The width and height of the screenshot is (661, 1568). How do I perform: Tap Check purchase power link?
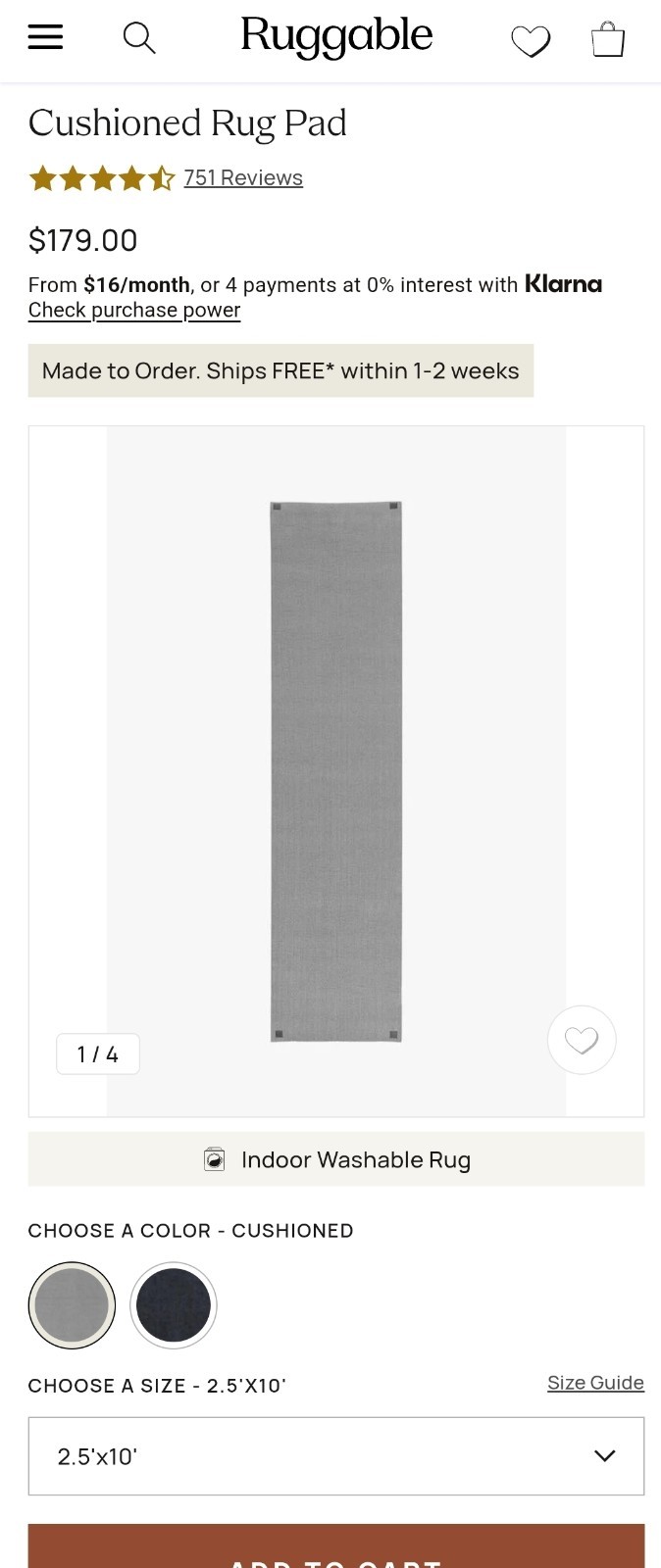(x=134, y=310)
